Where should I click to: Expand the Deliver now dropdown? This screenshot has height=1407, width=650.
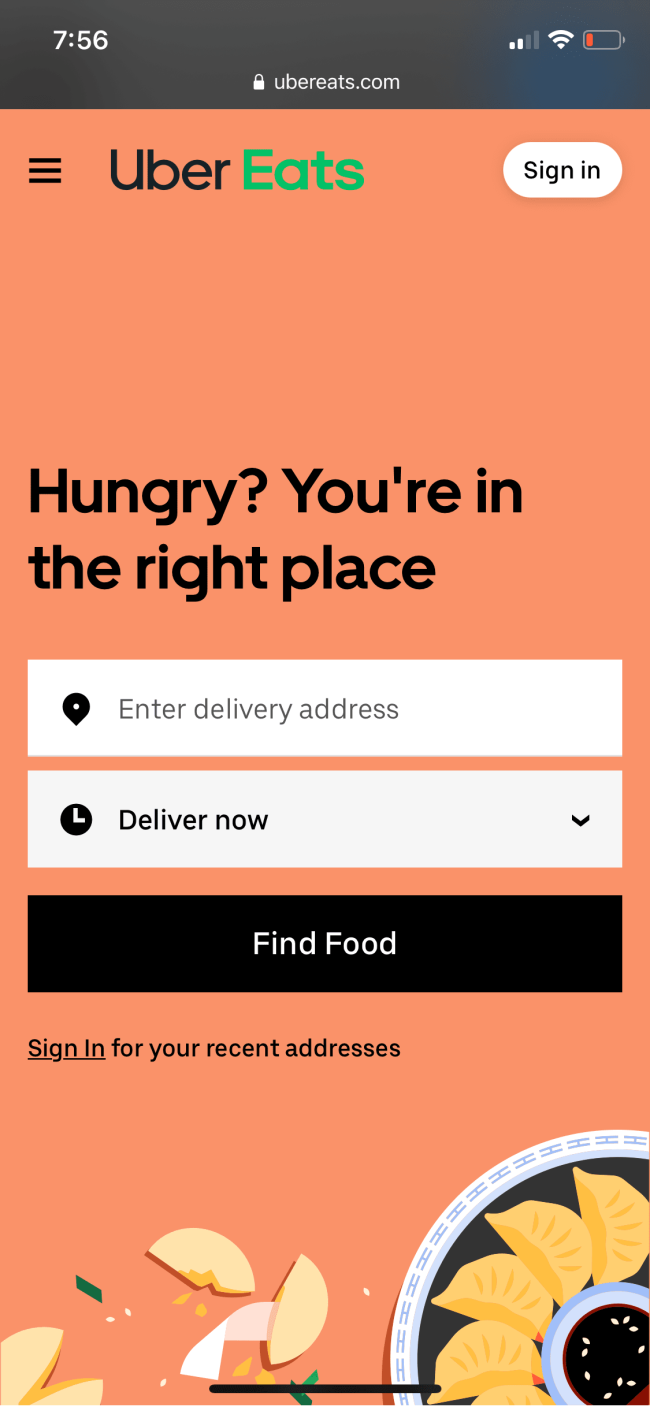(325, 820)
